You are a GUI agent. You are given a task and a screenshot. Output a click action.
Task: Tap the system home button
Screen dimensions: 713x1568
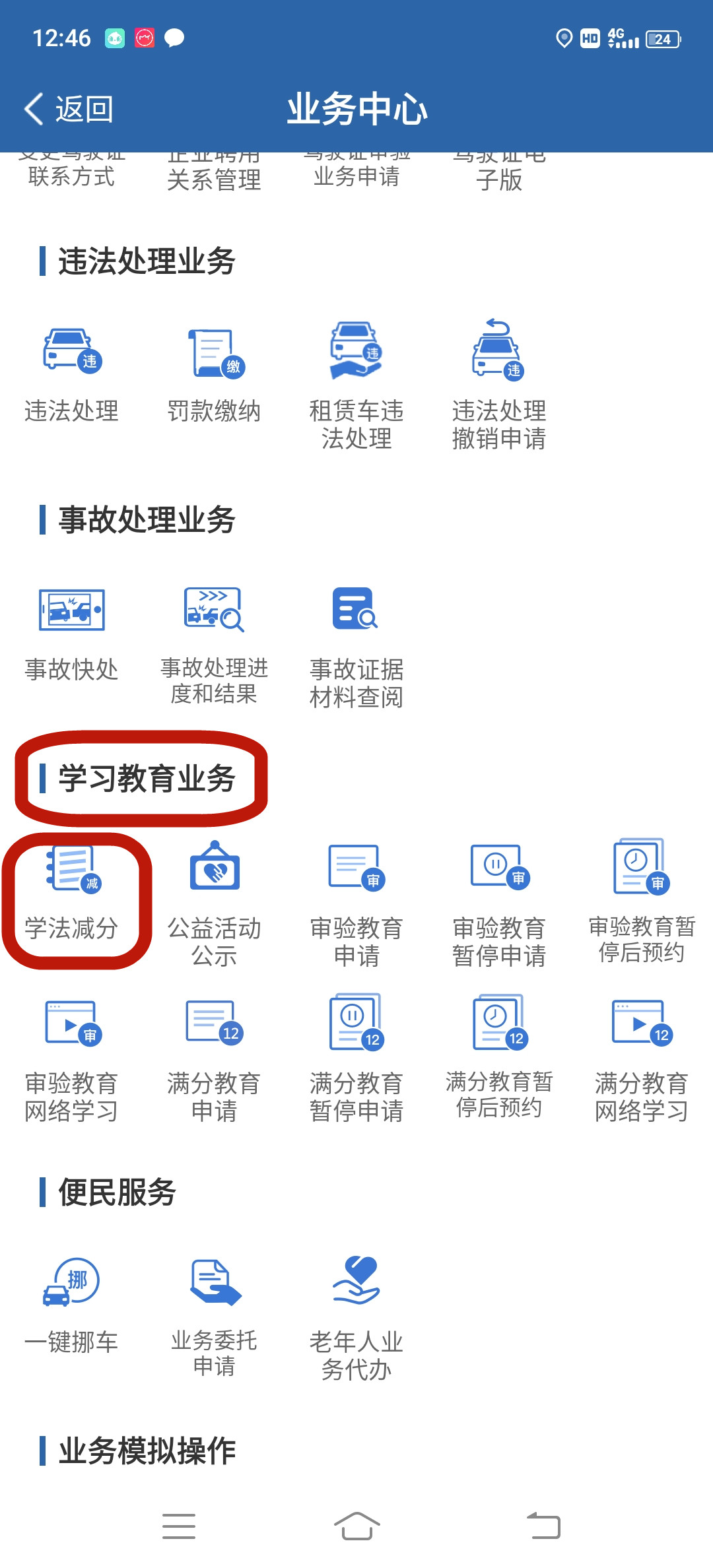tap(356, 1526)
